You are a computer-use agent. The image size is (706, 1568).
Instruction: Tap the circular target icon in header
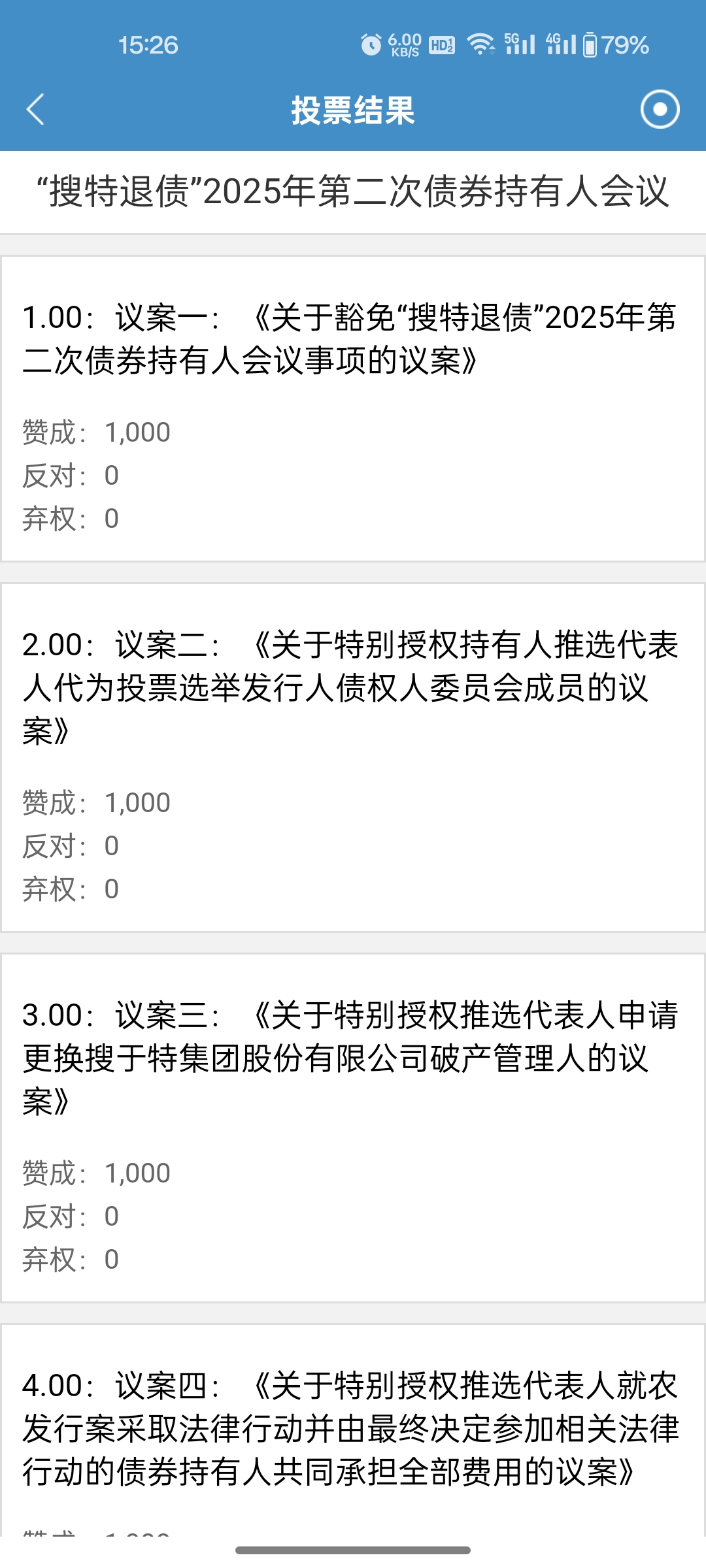pyautogui.click(x=660, y=109)
